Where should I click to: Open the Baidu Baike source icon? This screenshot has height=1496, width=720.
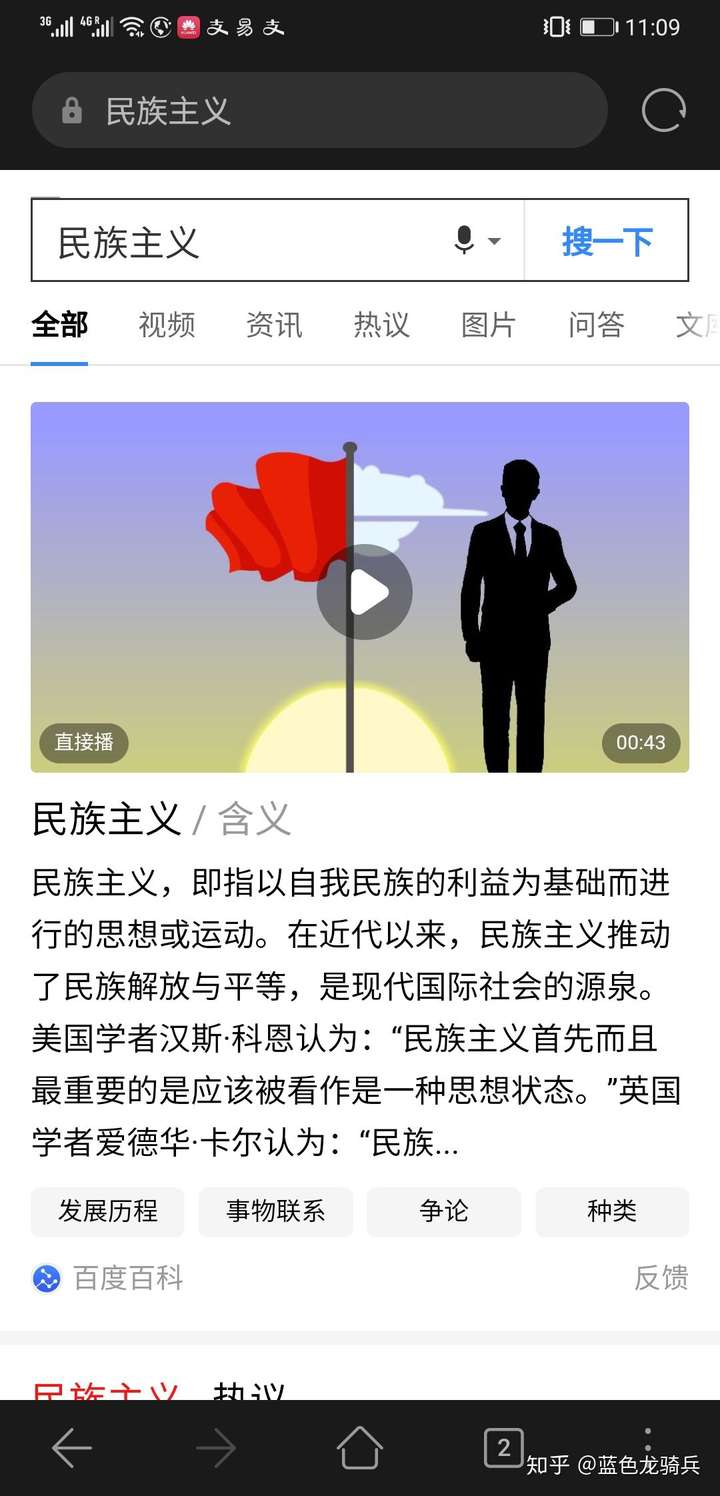tap(45, 1280)
